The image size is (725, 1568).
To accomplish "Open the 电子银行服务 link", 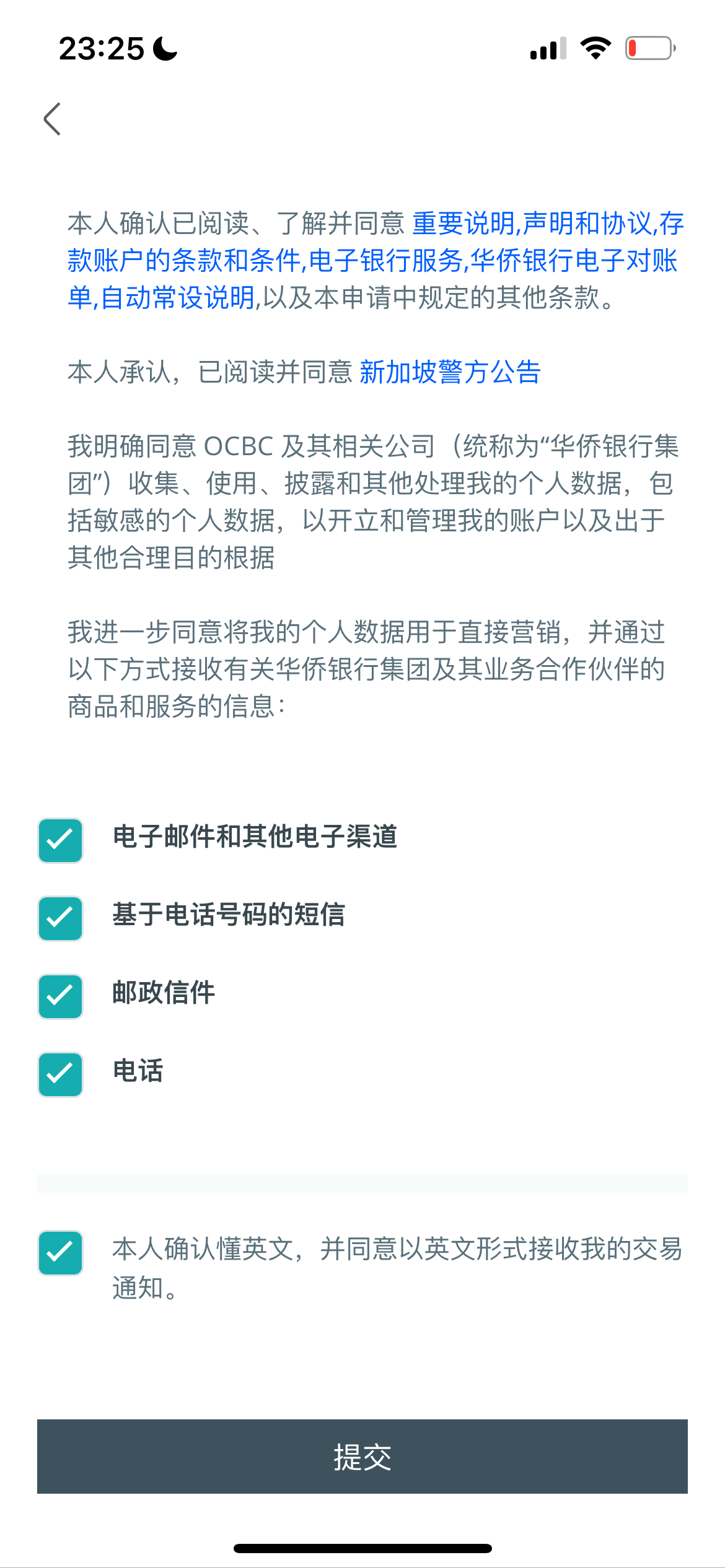I will tap(385, 261).
